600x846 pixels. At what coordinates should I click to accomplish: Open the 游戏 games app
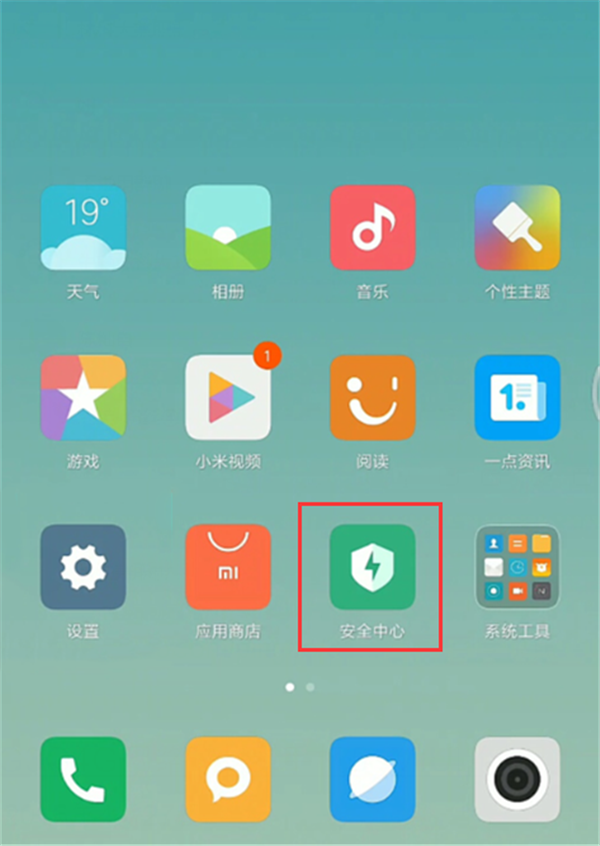pos(83,397)
